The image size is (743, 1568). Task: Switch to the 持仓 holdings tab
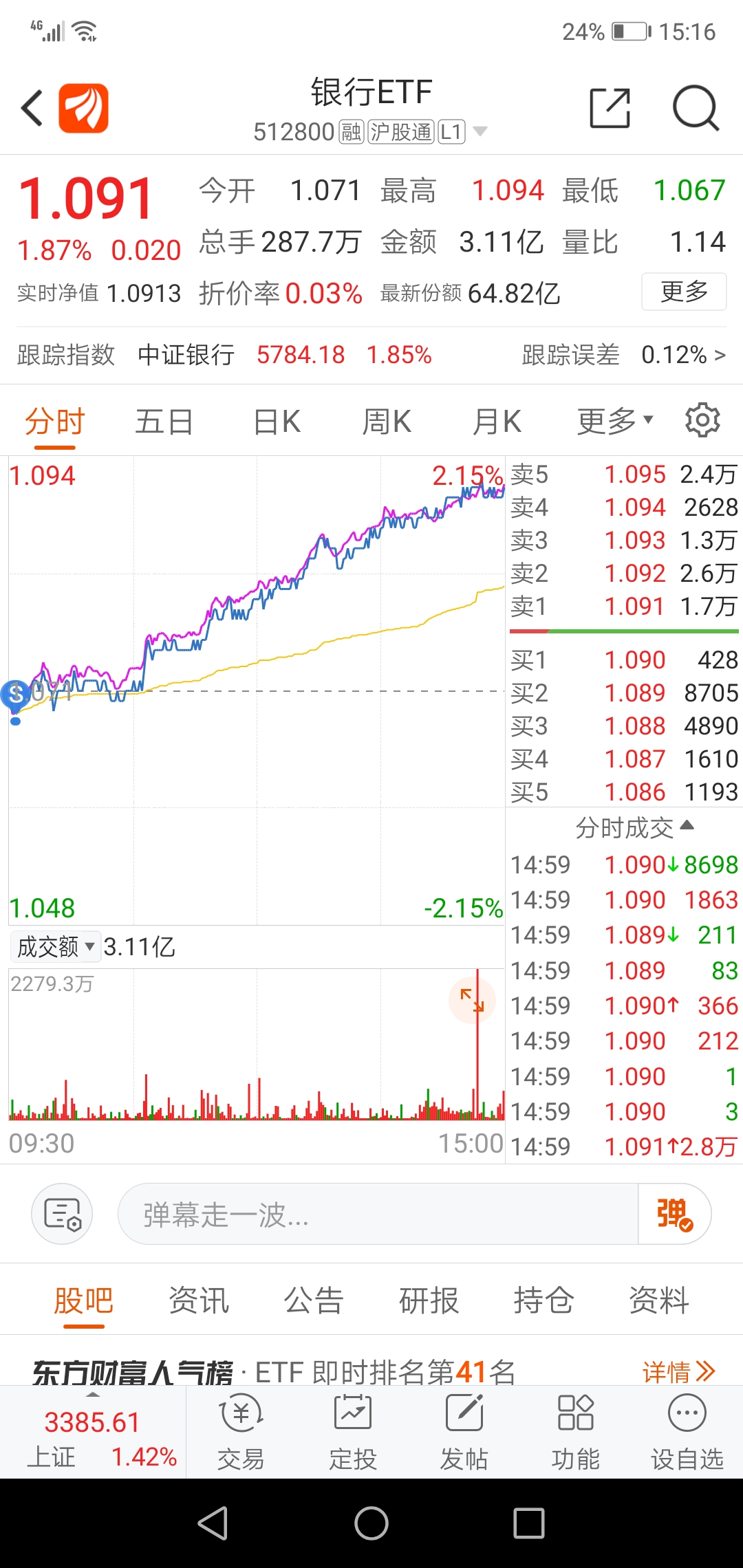[x=543, y=1300]
